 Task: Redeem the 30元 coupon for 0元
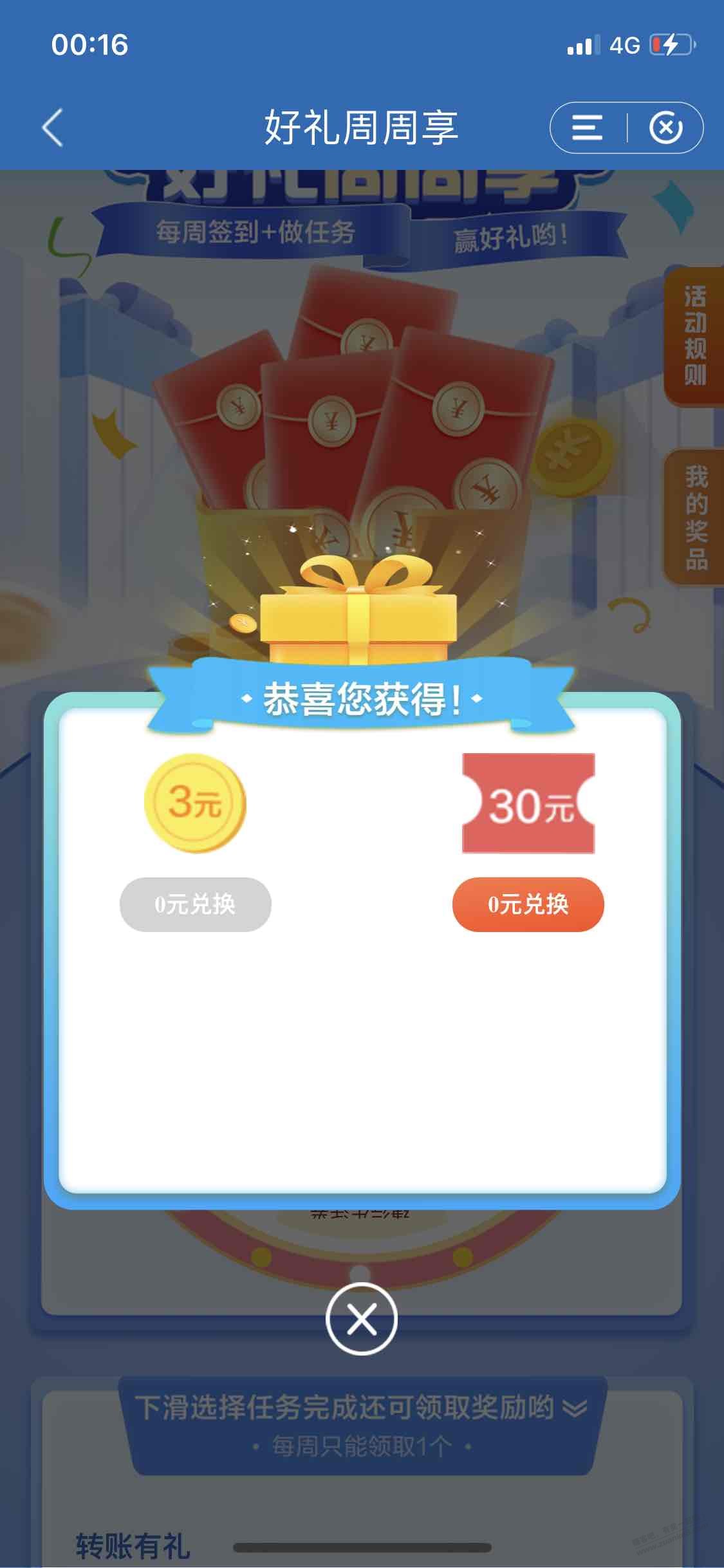pos(528,904)
